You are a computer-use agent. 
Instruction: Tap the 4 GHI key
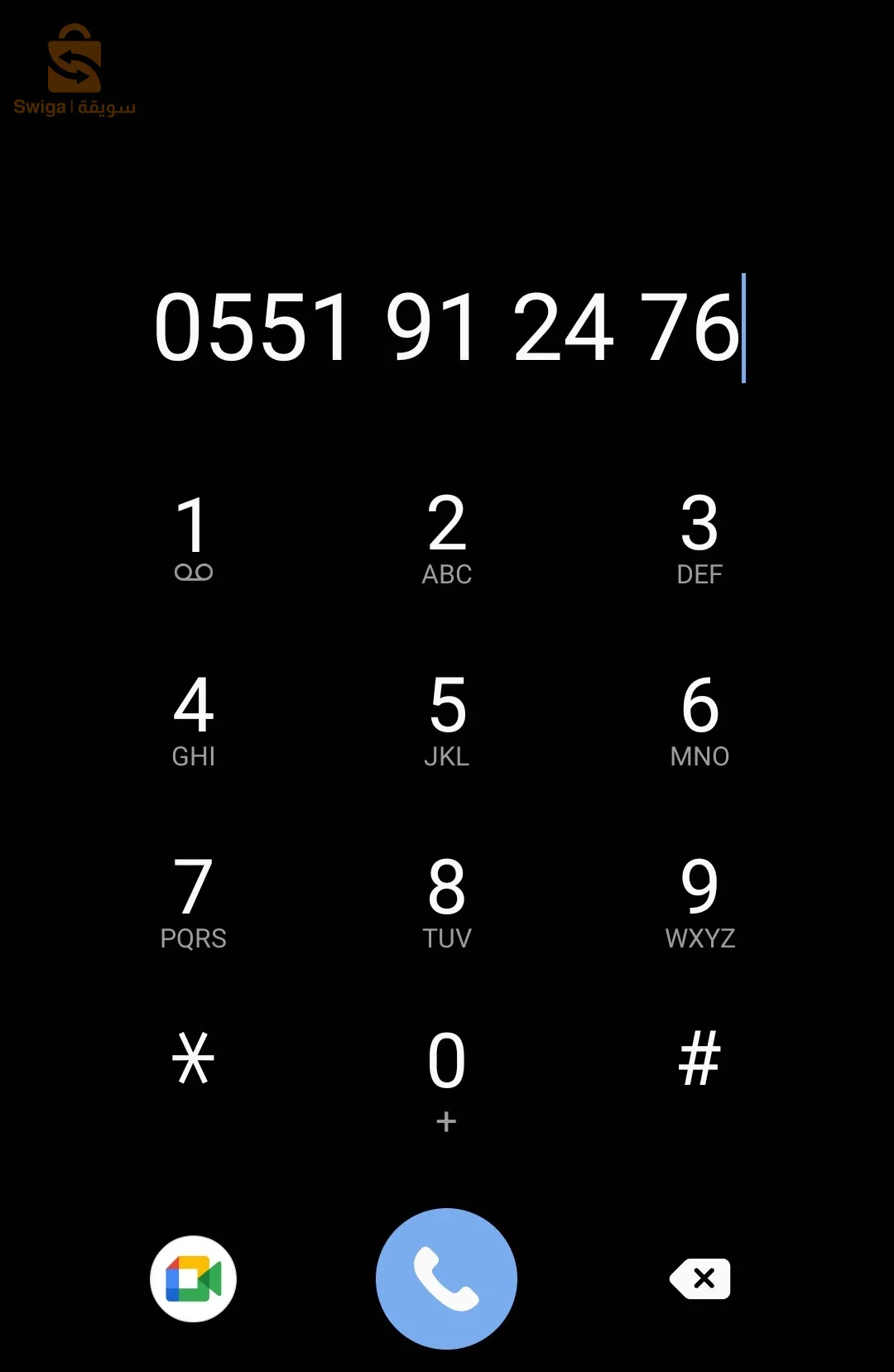(x=194, y=718)
